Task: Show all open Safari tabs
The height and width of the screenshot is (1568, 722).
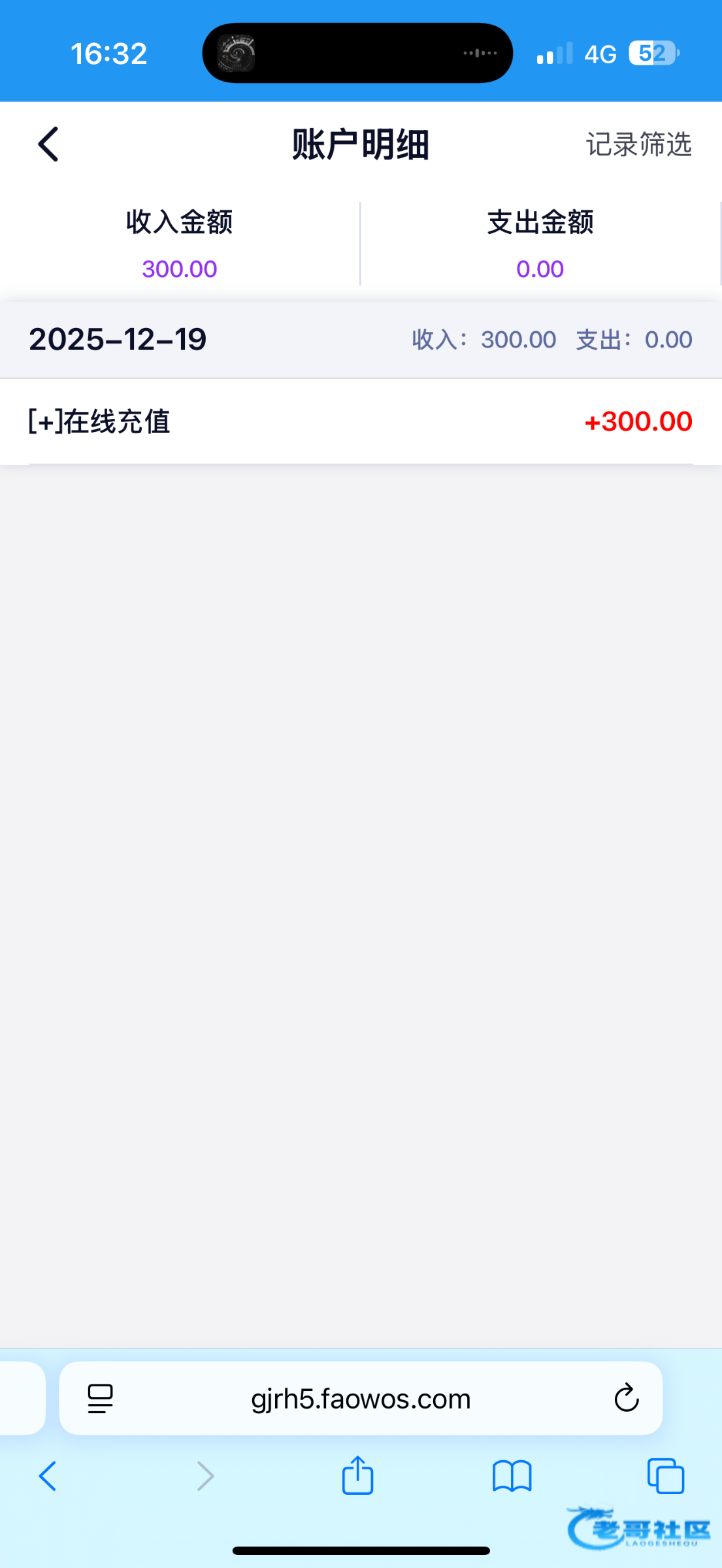Action: [x=665, y=1476]
